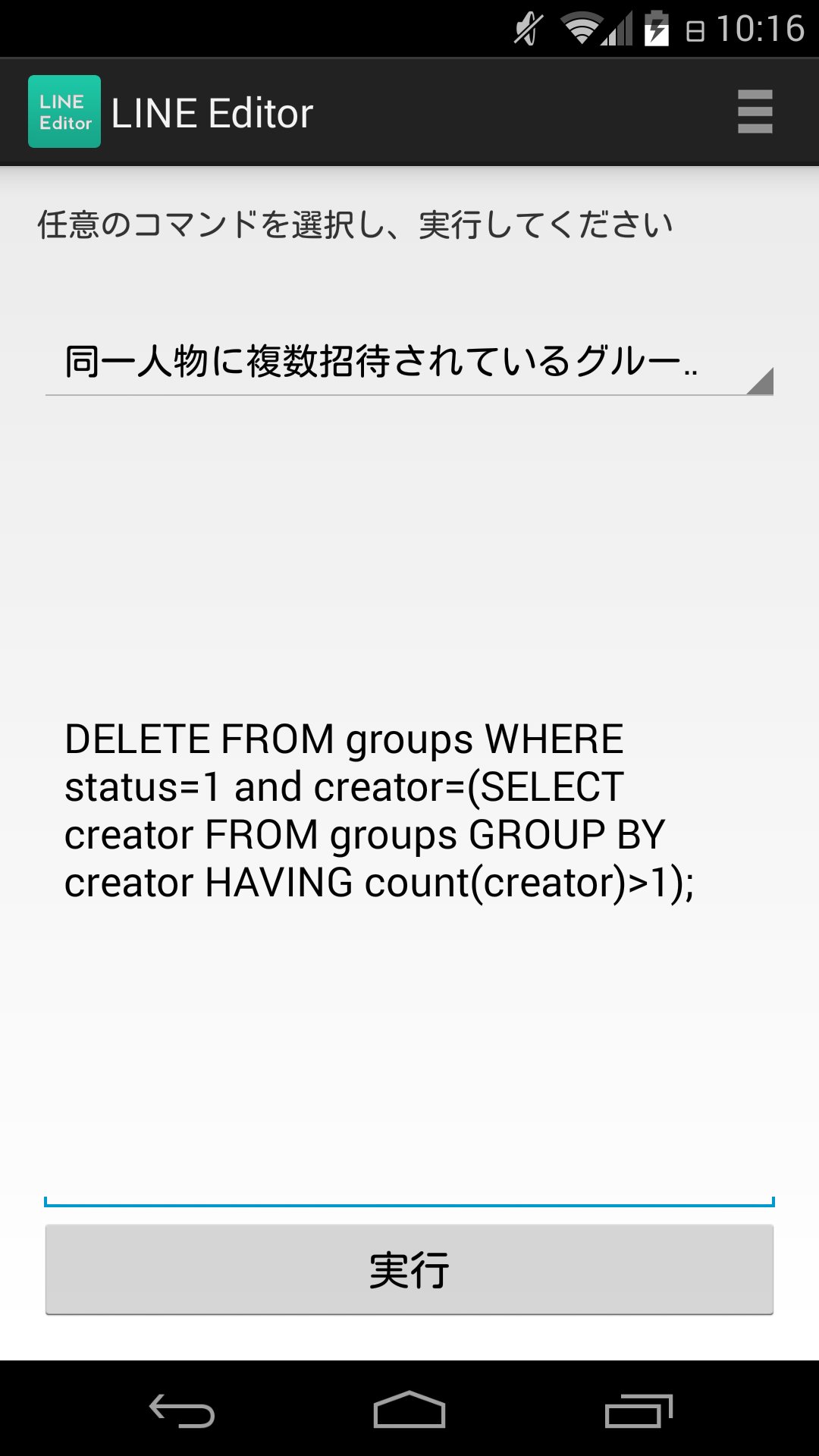Expand the 同一人物に複数招待されているグルー dropdown
Screen dimensions: 819x1456
click(409, 364)
